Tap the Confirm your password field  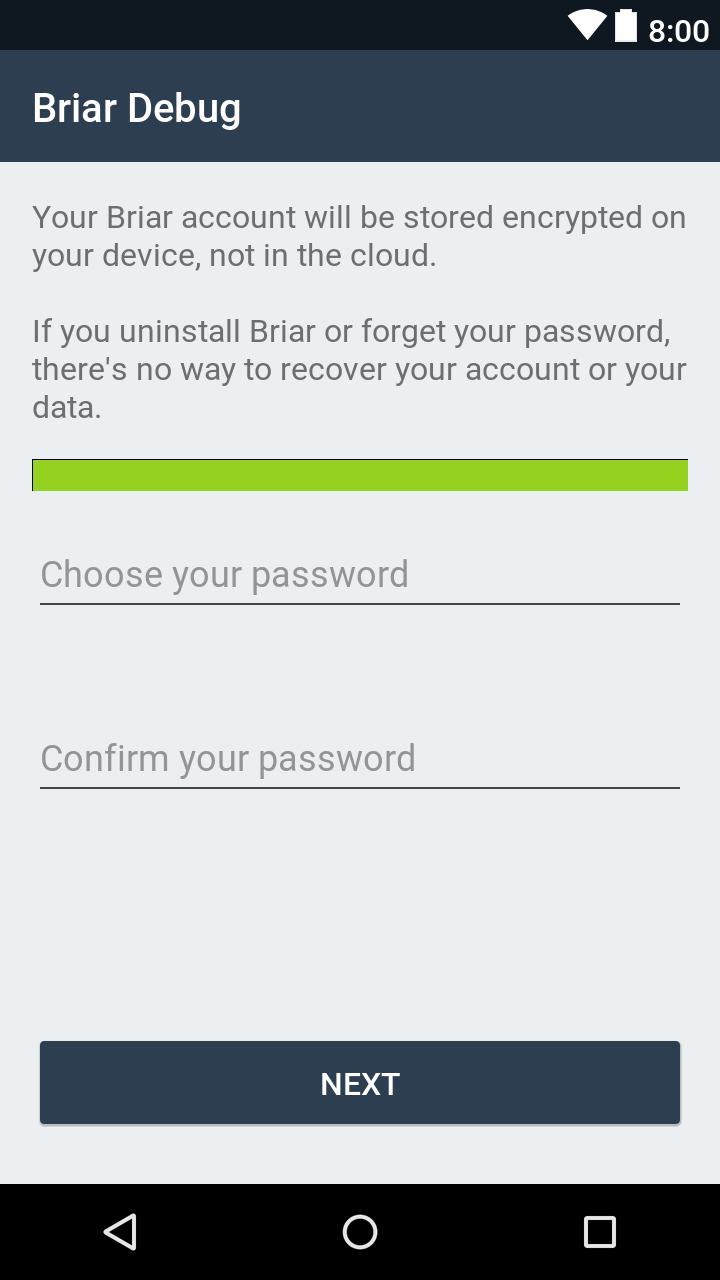click(360, 759)
